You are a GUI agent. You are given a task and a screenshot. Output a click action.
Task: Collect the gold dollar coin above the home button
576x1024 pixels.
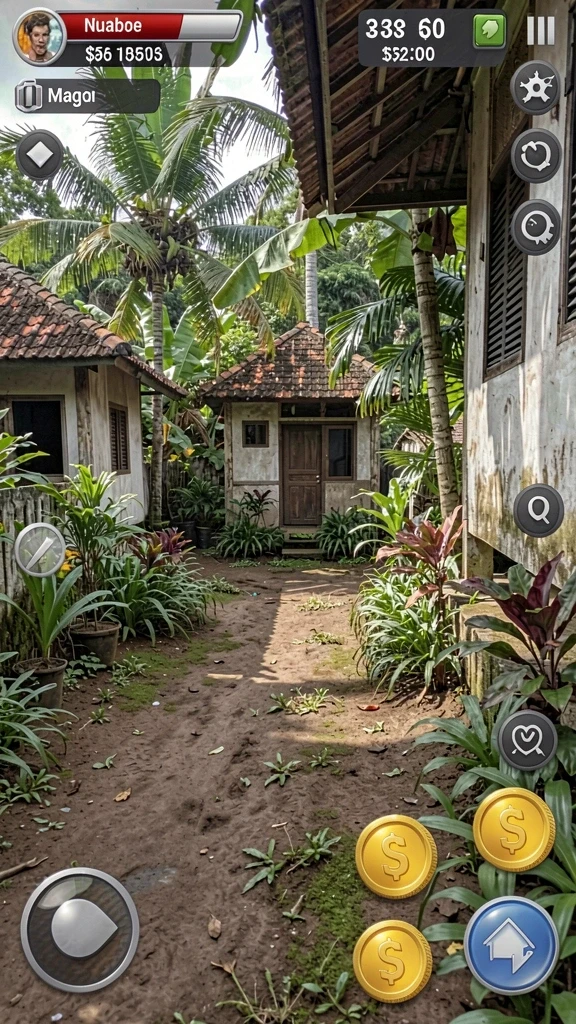click(514, 829)
